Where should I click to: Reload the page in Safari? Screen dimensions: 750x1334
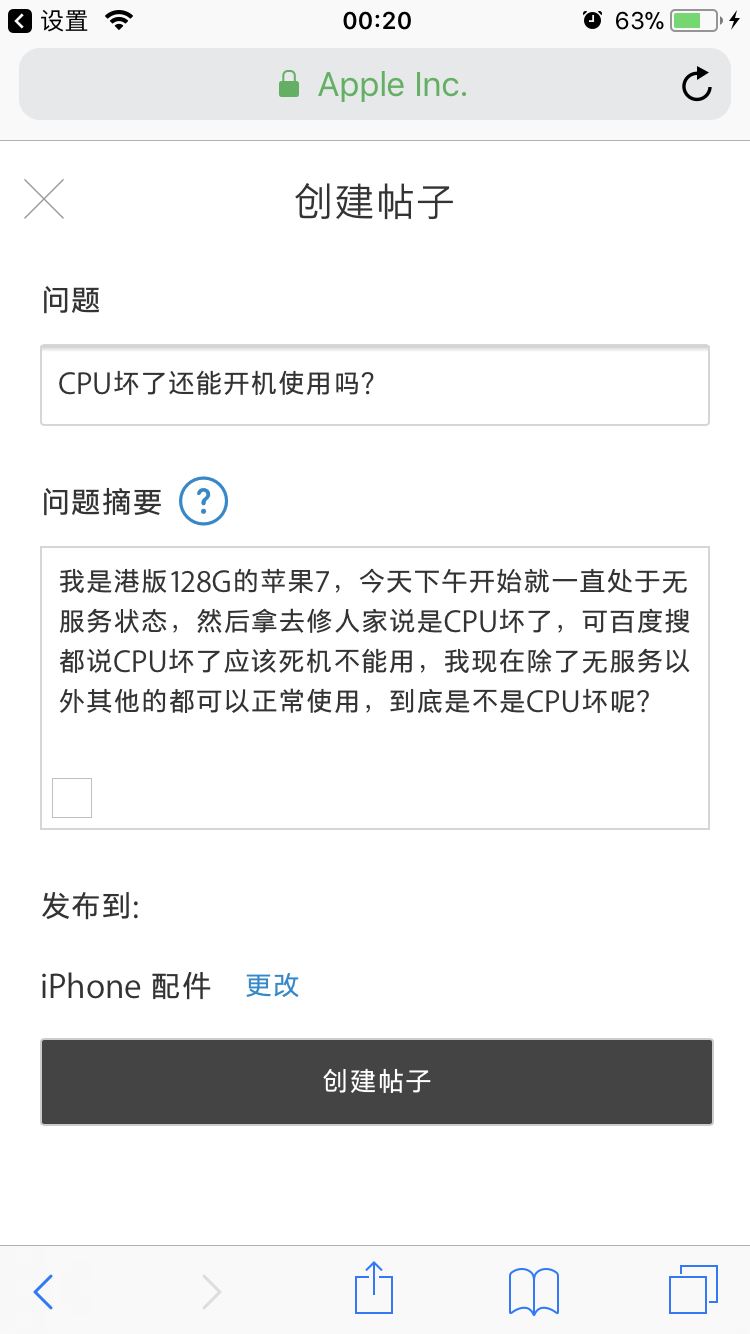pyautogui.click(x=696, y=85)
